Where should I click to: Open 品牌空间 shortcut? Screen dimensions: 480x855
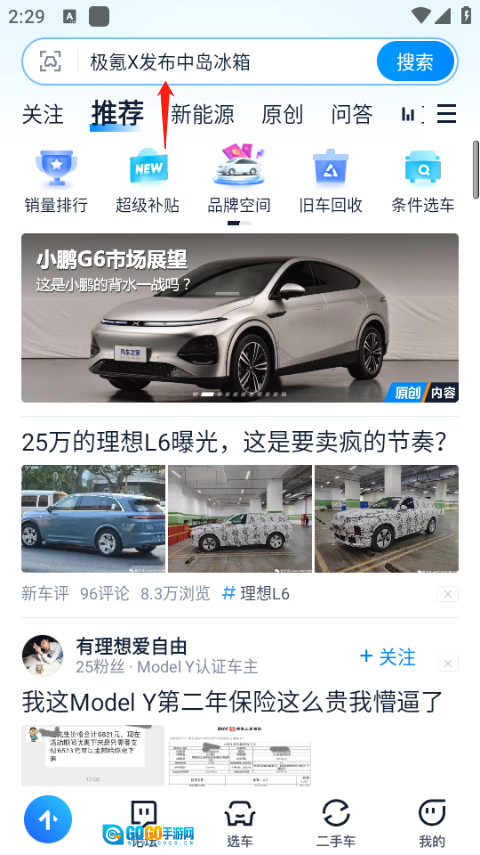[239, 181]
